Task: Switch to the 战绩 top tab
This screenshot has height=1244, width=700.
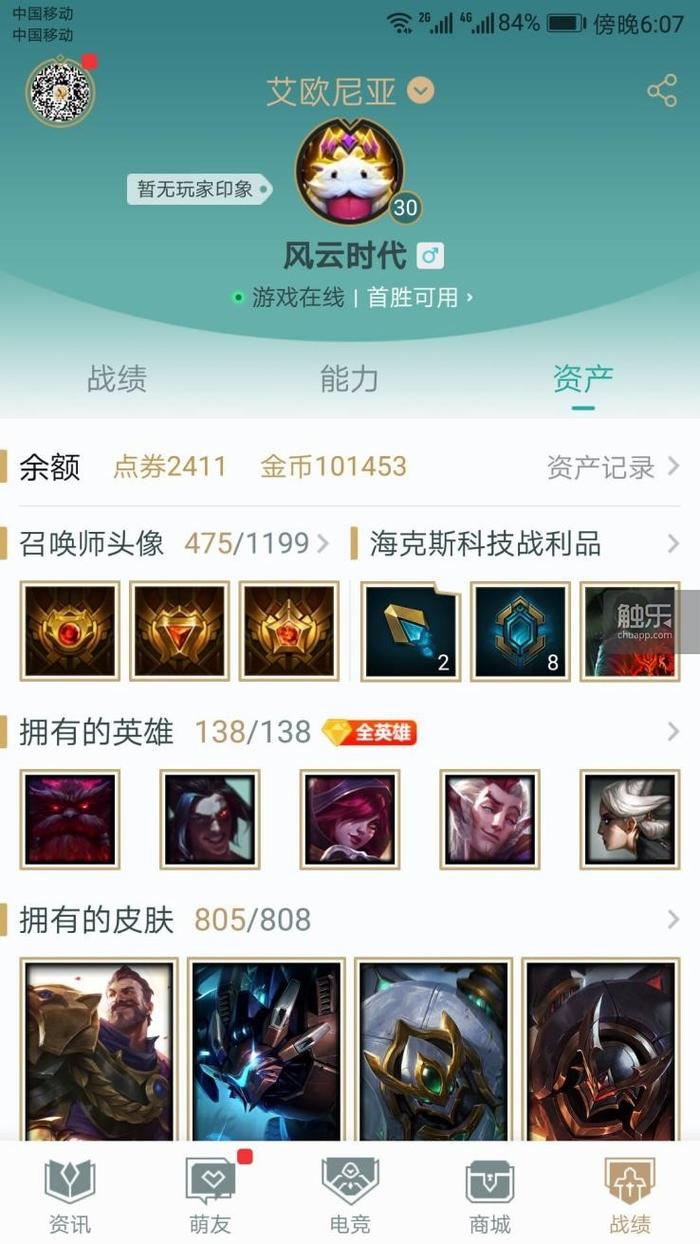Action: (117, 379)
